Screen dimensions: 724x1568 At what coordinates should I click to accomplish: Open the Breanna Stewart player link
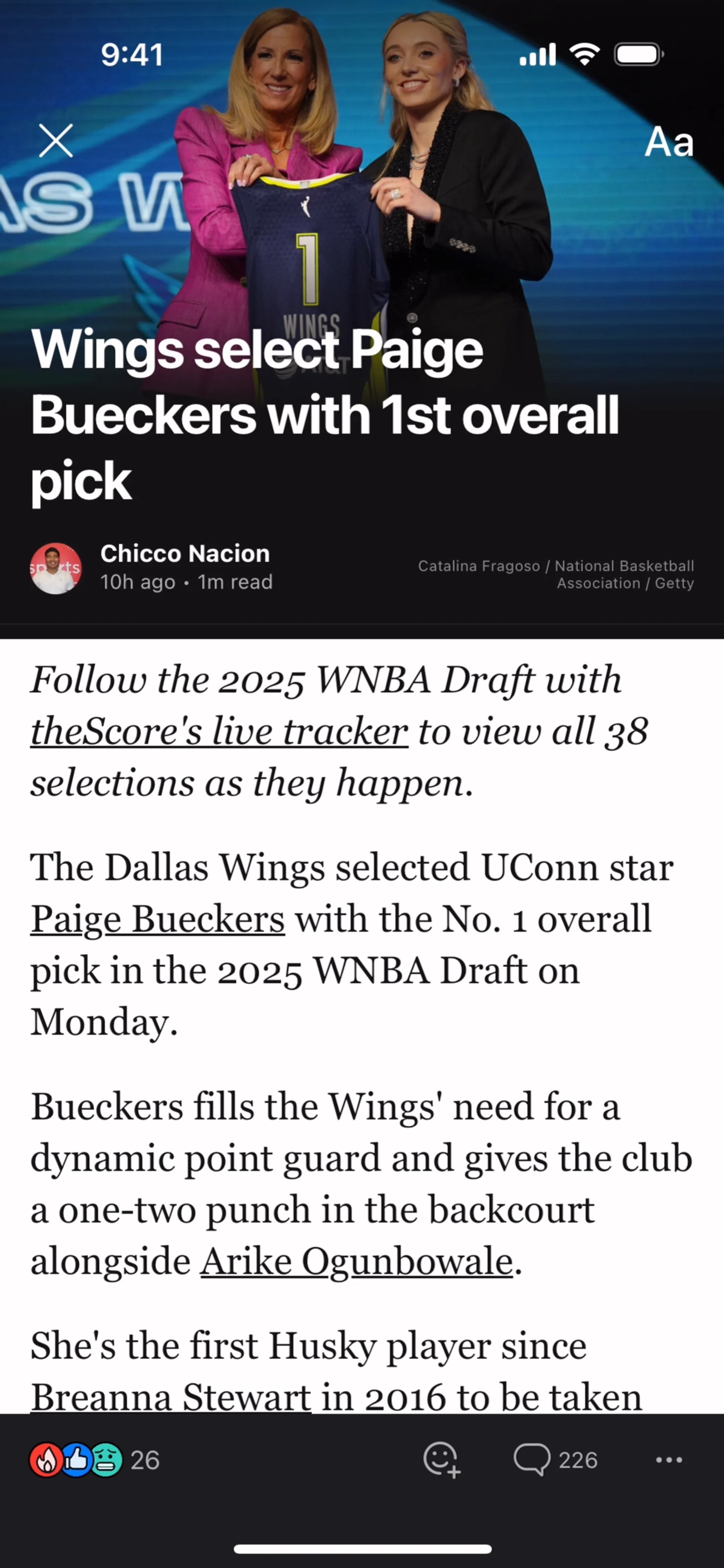[x=171, y=1396]
